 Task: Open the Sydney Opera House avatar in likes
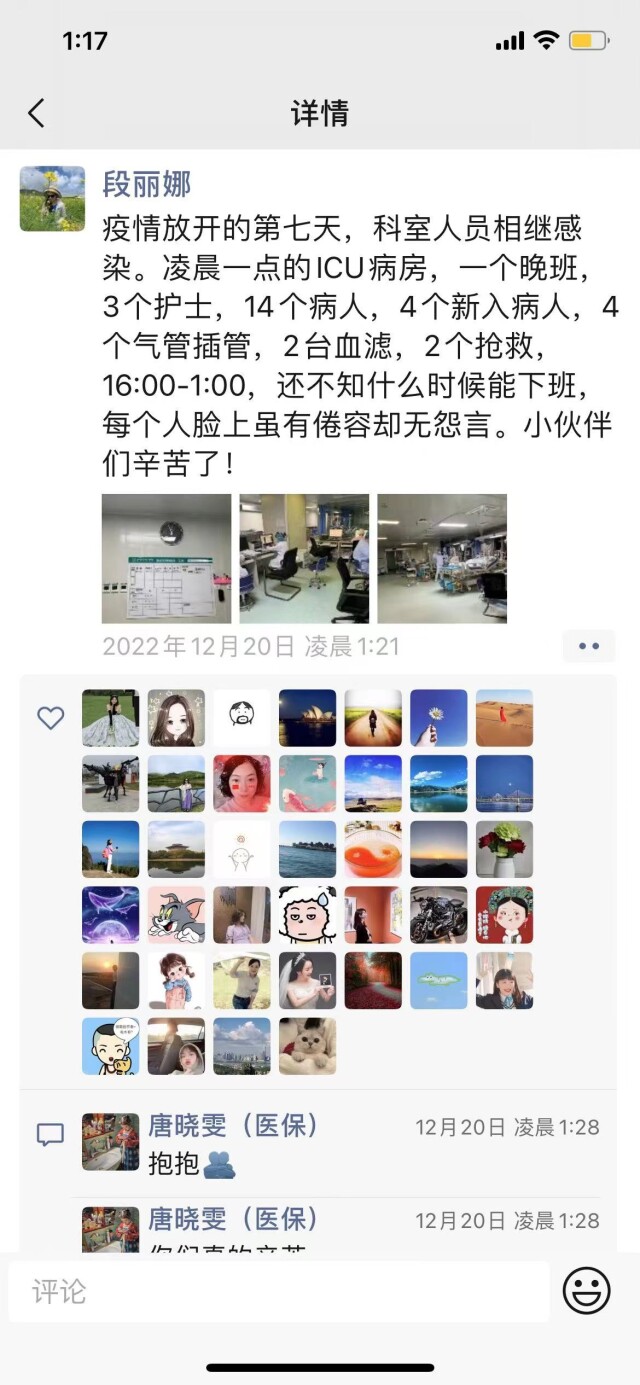307,718
